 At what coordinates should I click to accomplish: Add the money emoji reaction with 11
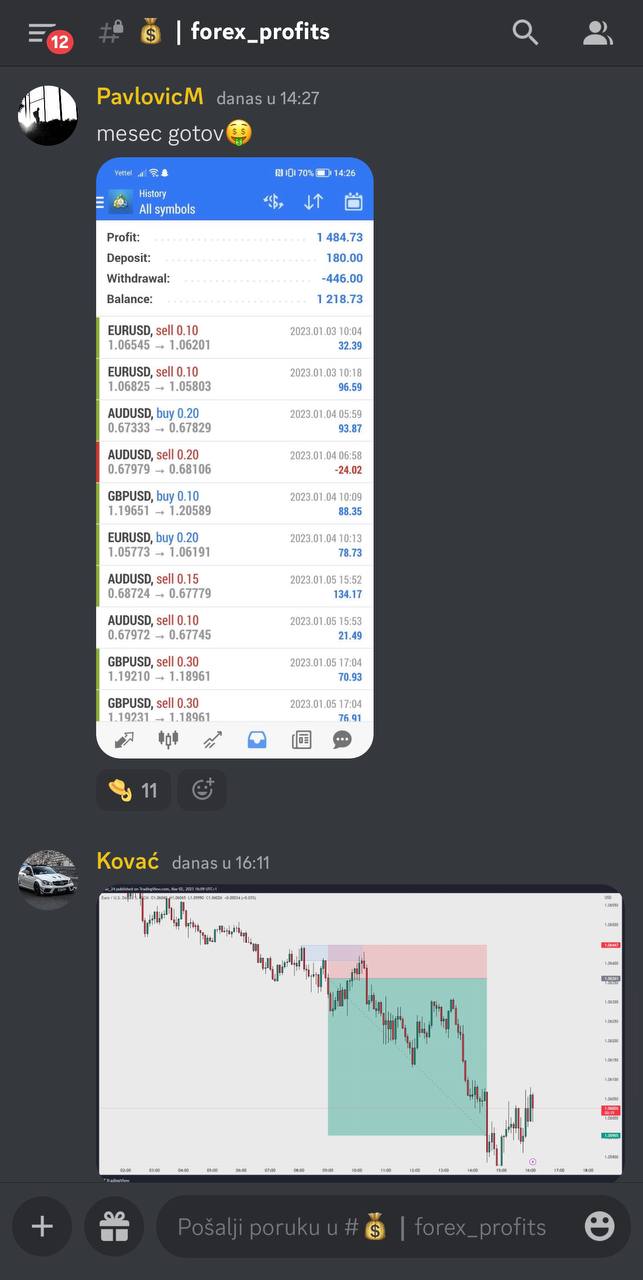tap(133, 791)
